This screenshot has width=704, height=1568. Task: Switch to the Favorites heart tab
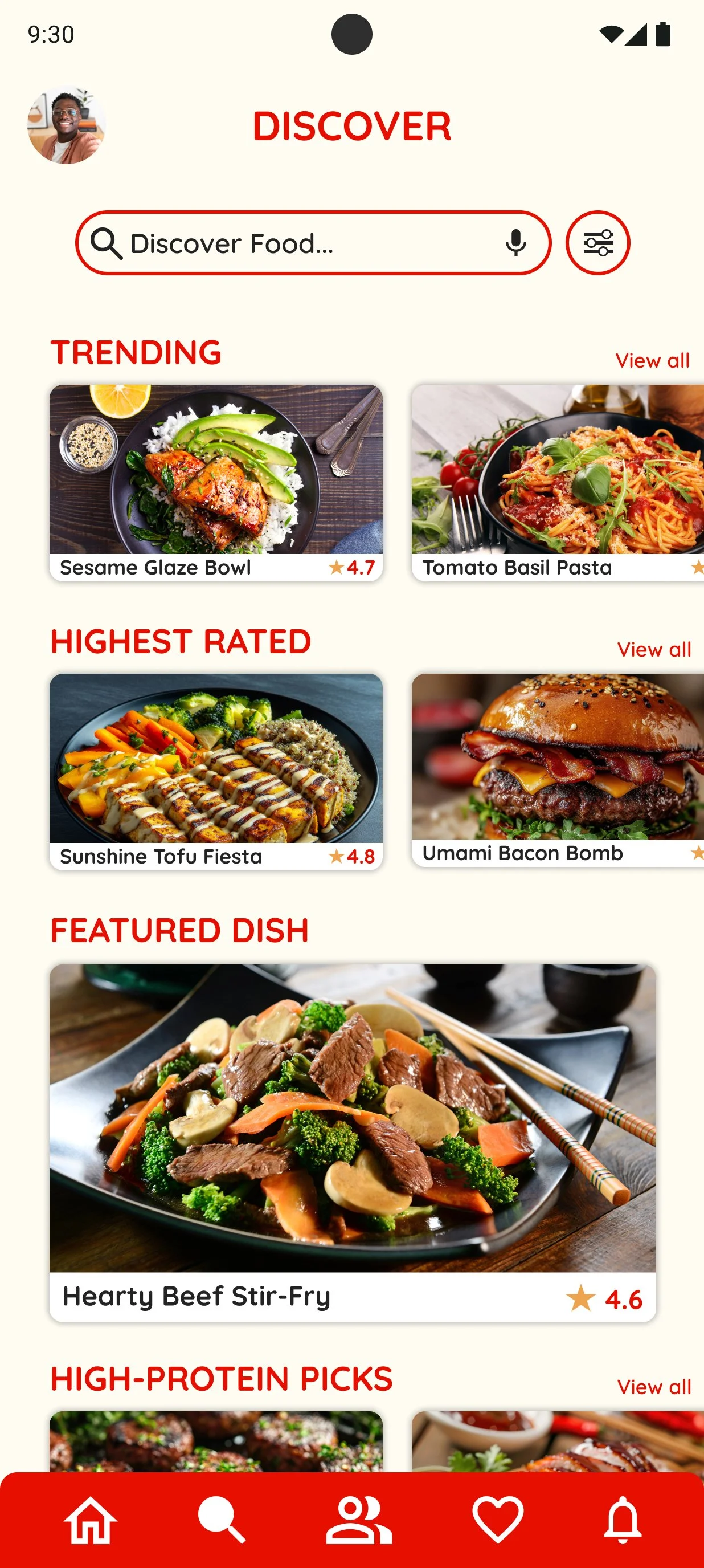click(x=498, y=1520)
